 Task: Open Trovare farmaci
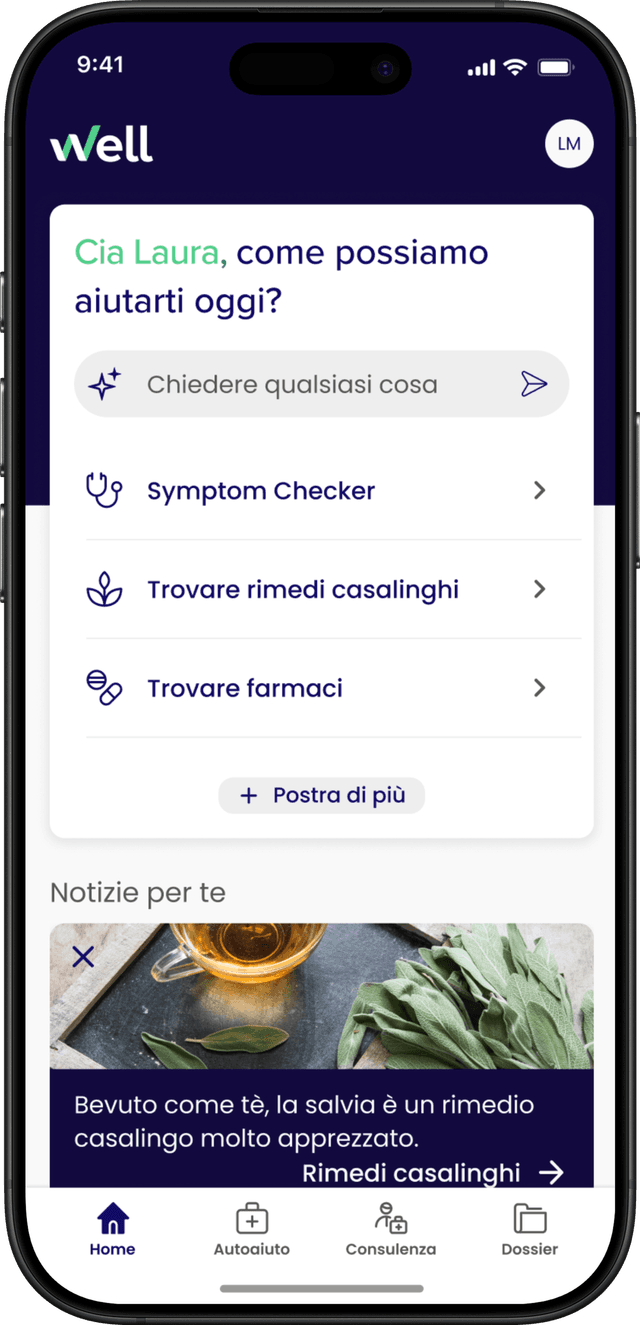(x=320, y=688)
